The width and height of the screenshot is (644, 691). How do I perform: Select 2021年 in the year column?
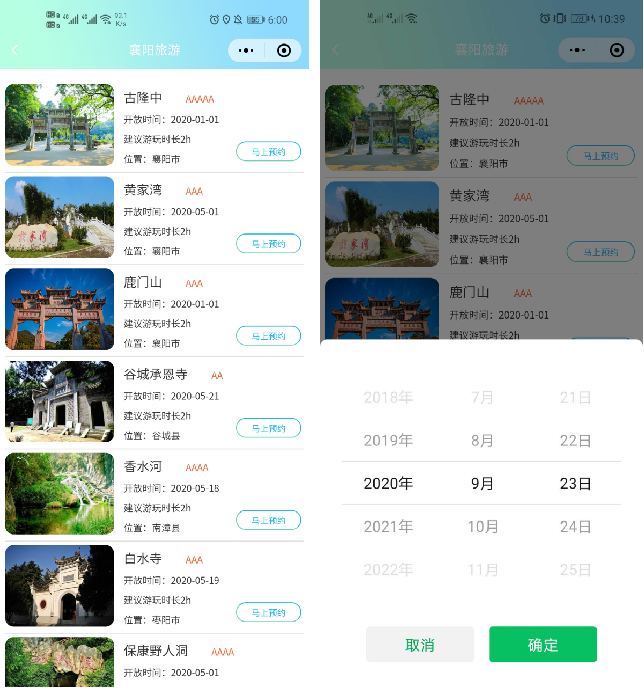click(x=388, y=526)
